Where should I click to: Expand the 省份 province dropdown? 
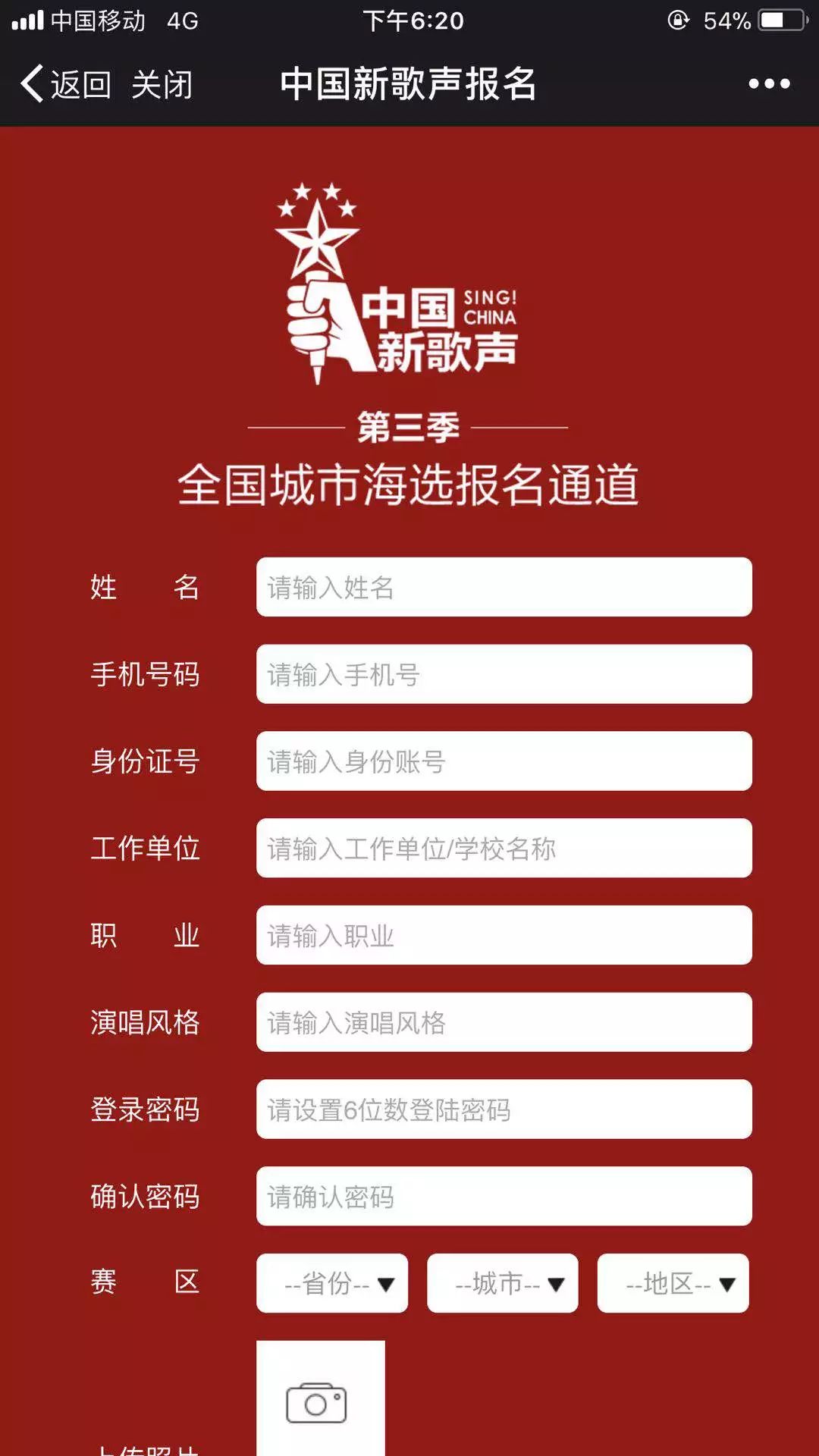coord(332,1283)
